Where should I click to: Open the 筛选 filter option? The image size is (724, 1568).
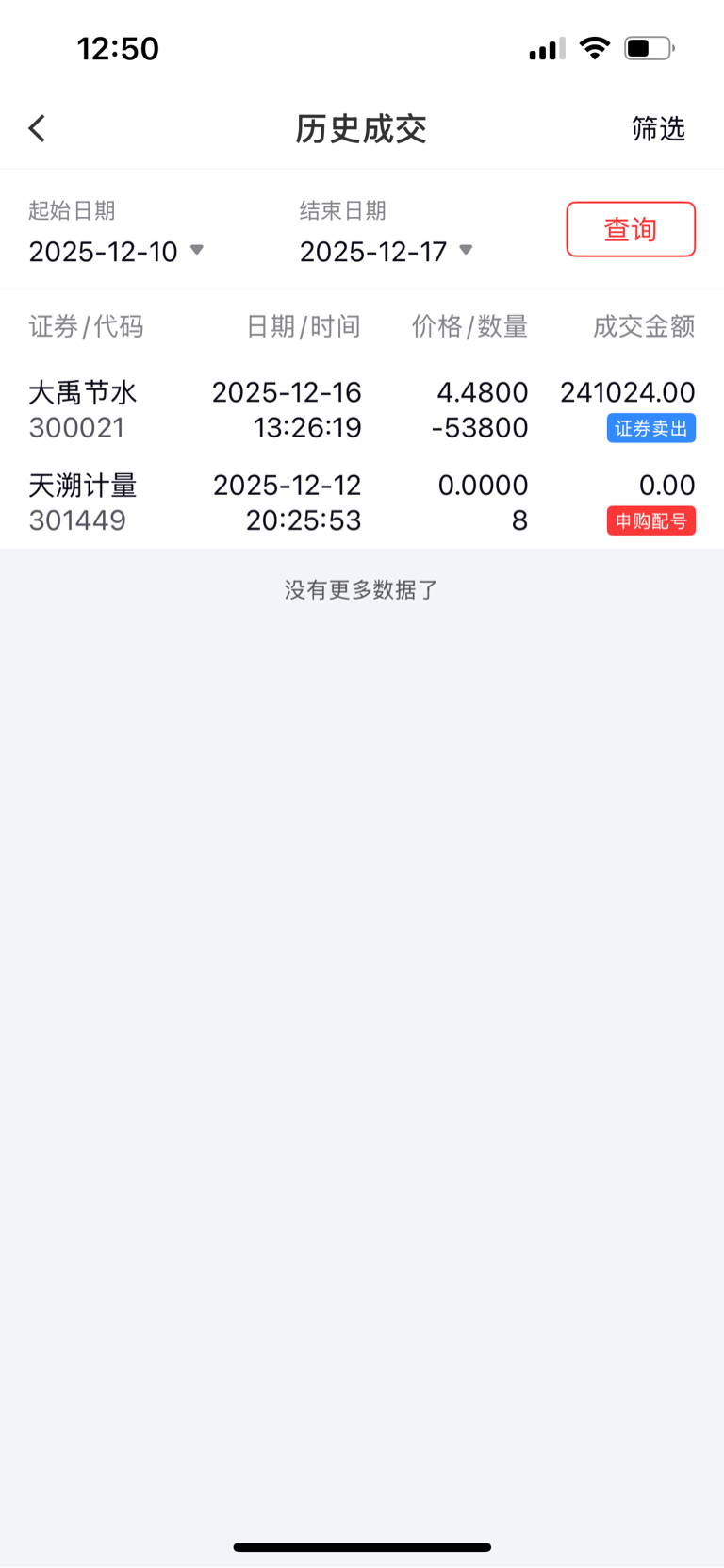(658, 128)
